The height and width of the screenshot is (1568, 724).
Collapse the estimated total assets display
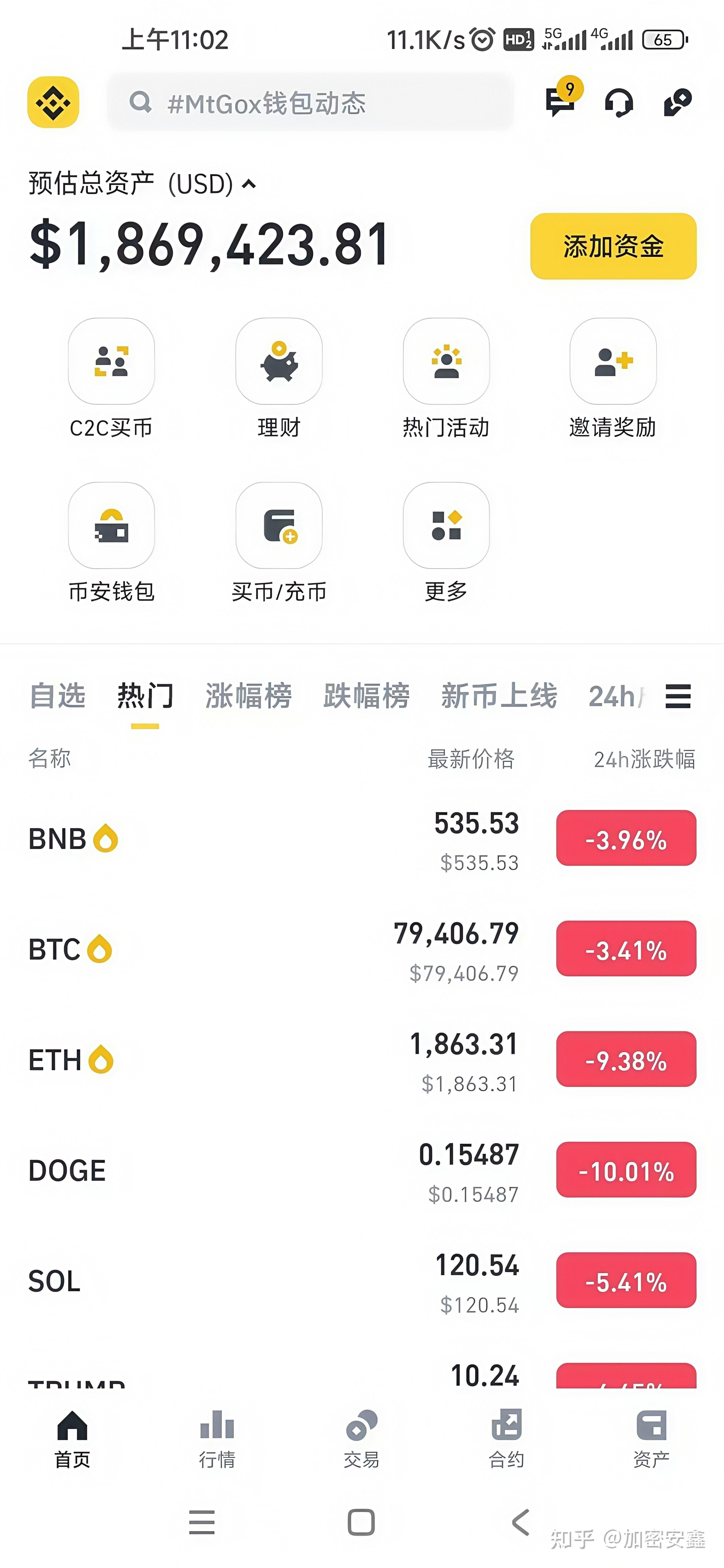pyautogui.click(x=248, y=184)
